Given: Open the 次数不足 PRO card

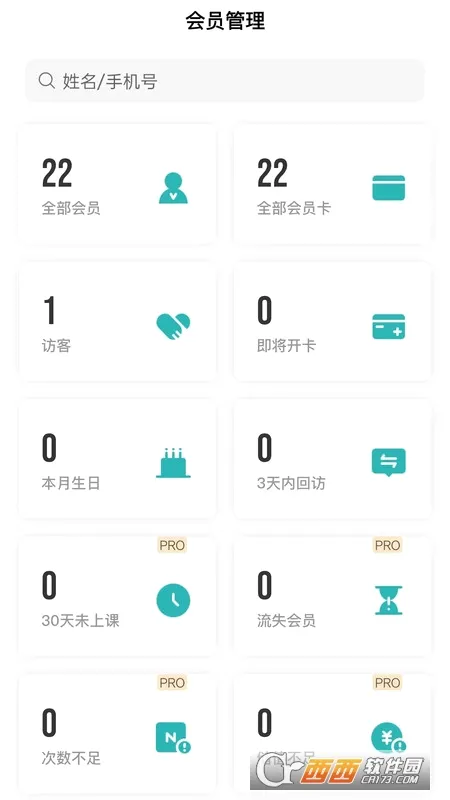Looking at the screenshot, I should tap(117, 734).
